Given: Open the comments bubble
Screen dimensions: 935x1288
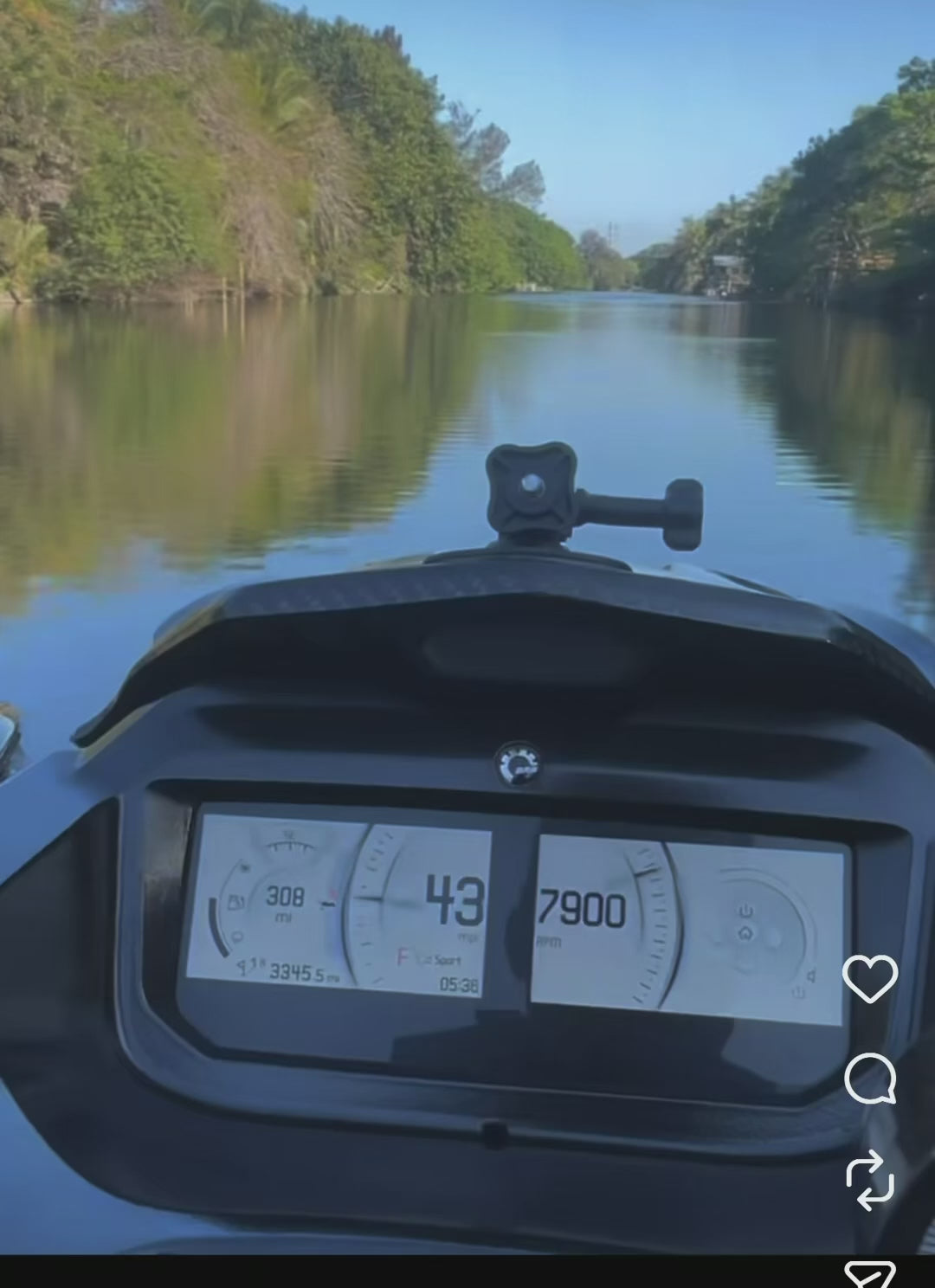Looking at the screenshot, I should pos(869,1079).
